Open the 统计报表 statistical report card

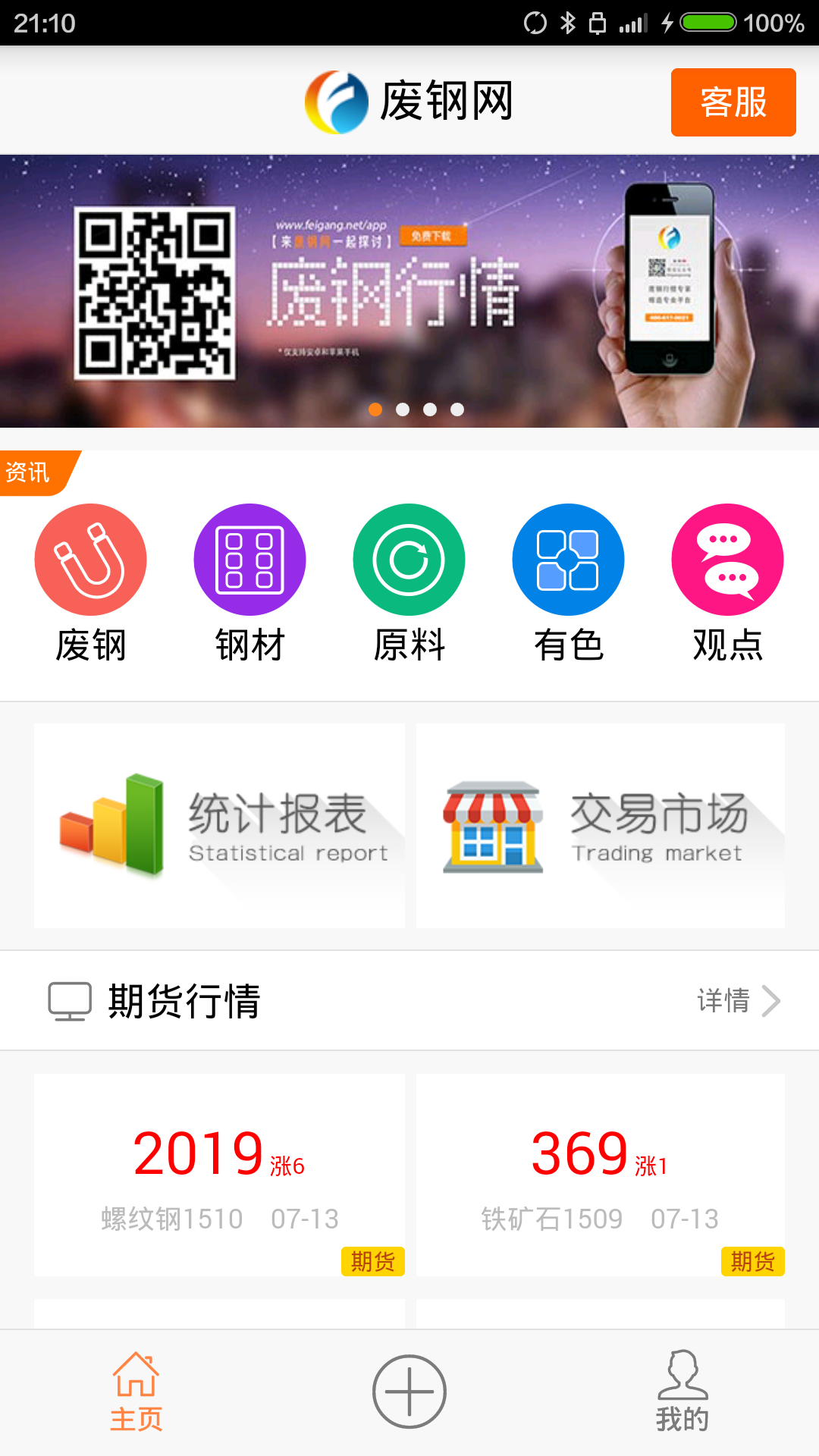(x=219, y=826)
